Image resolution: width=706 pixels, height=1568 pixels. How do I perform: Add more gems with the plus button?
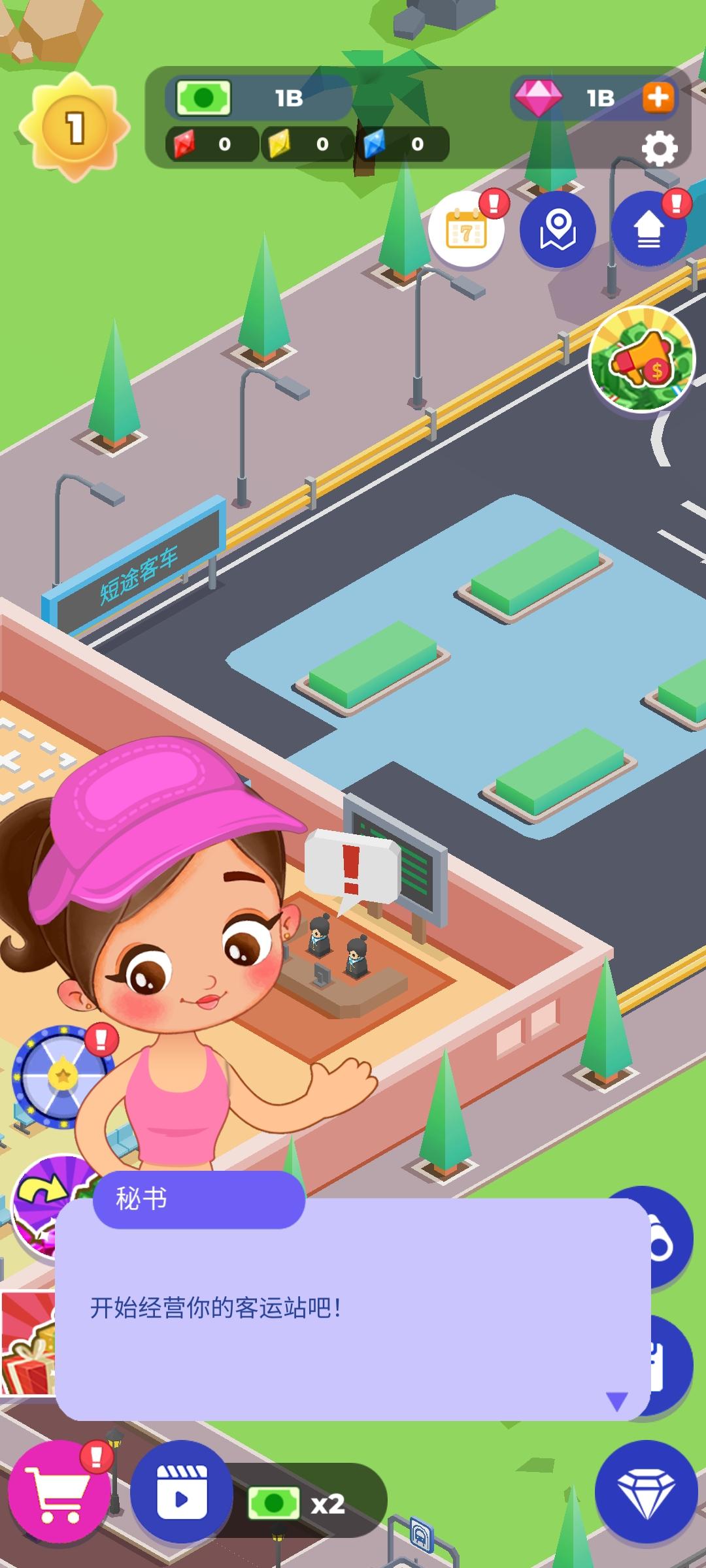tap(658, 98)
